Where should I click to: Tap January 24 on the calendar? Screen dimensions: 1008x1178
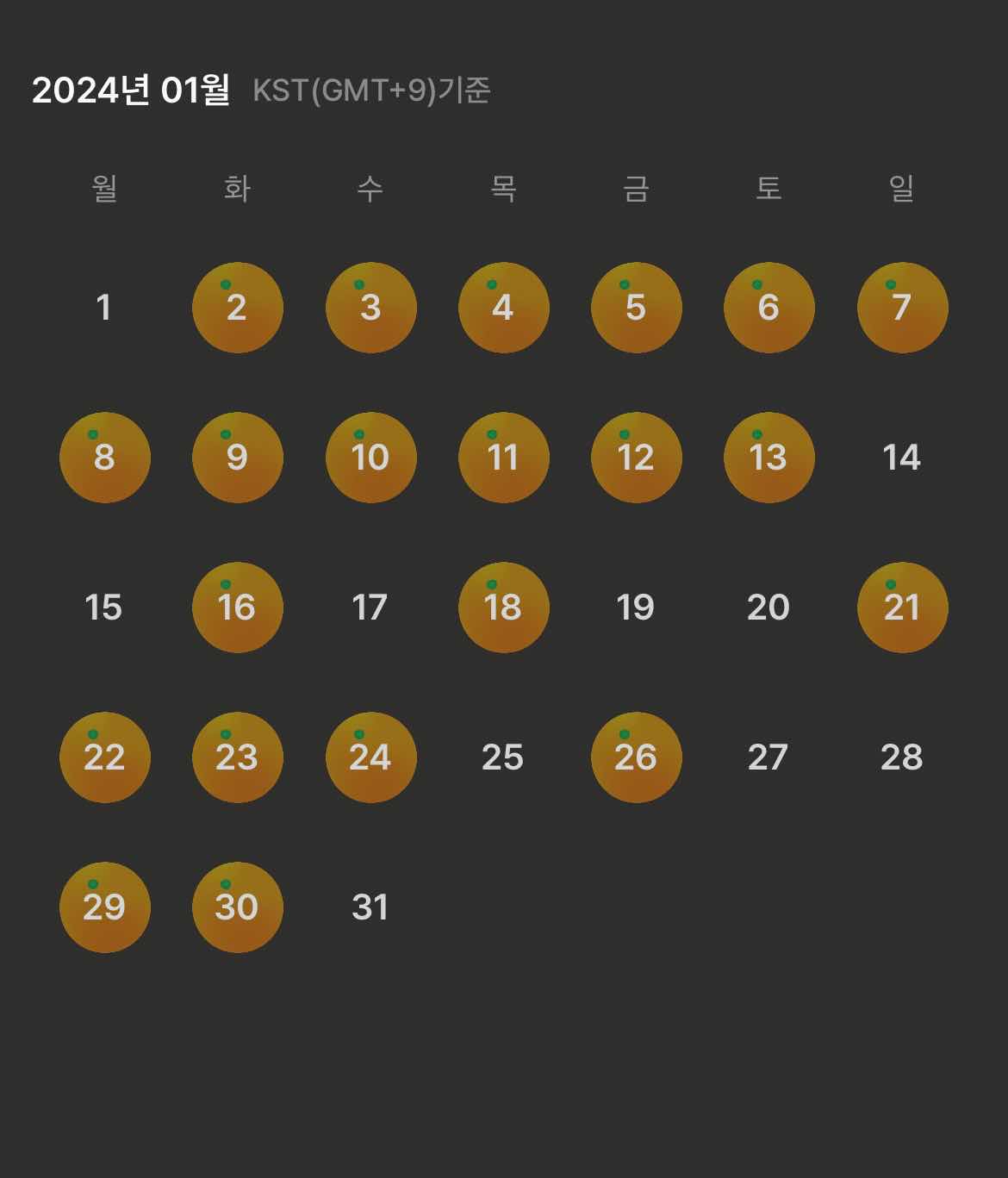coord(370,757)
